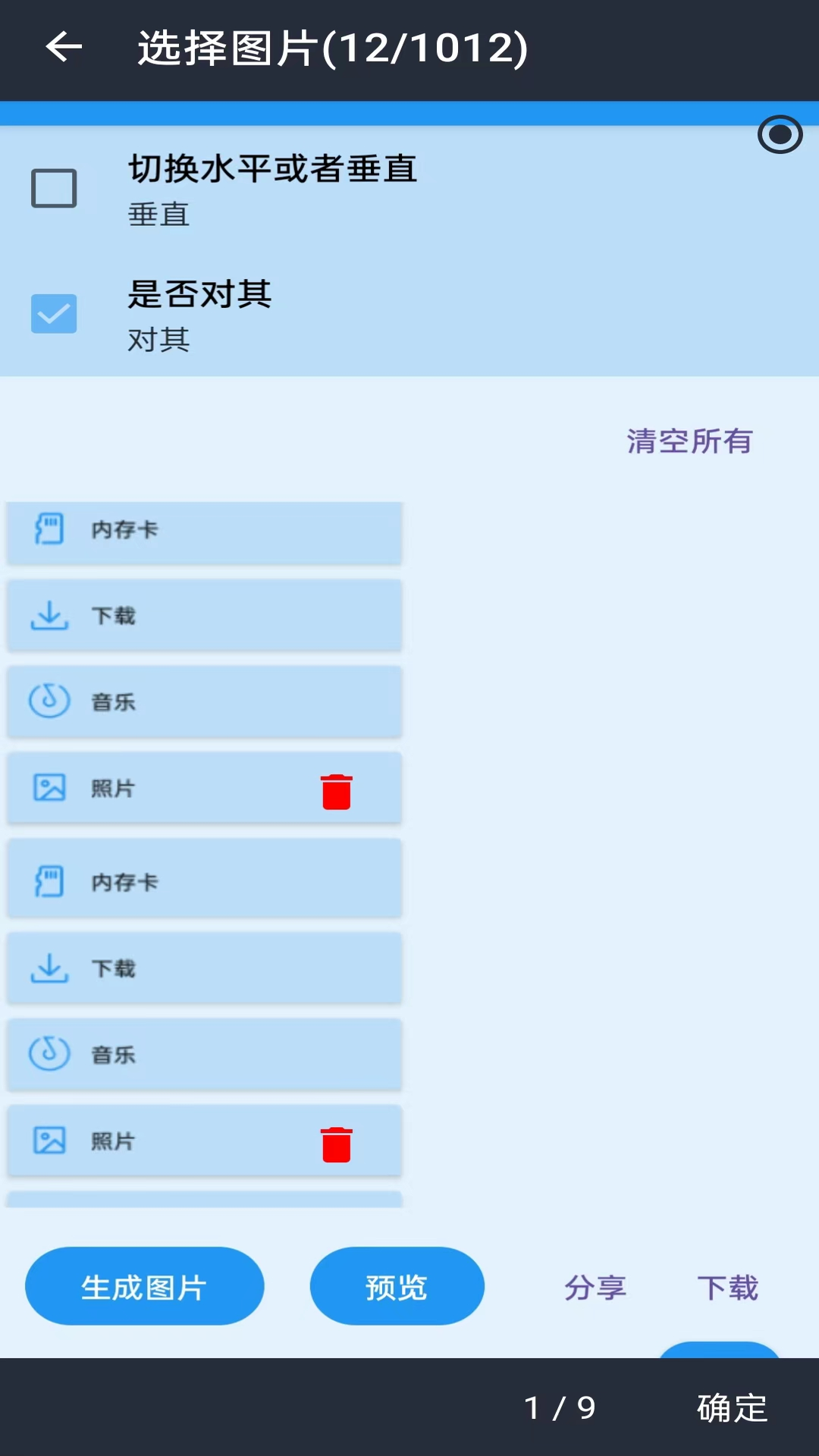
Task: Open 预览 to preview the image
Action: tap(397, 1286)
